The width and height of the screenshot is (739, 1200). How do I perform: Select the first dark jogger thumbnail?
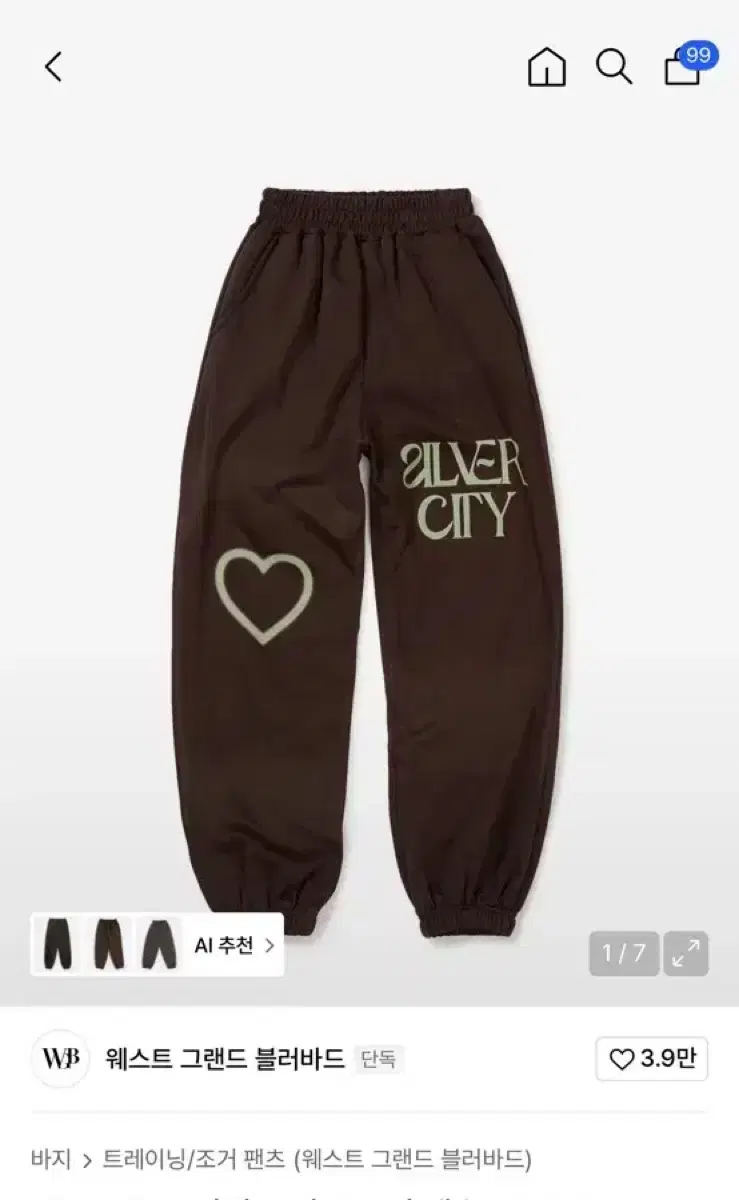click(58, 943)
